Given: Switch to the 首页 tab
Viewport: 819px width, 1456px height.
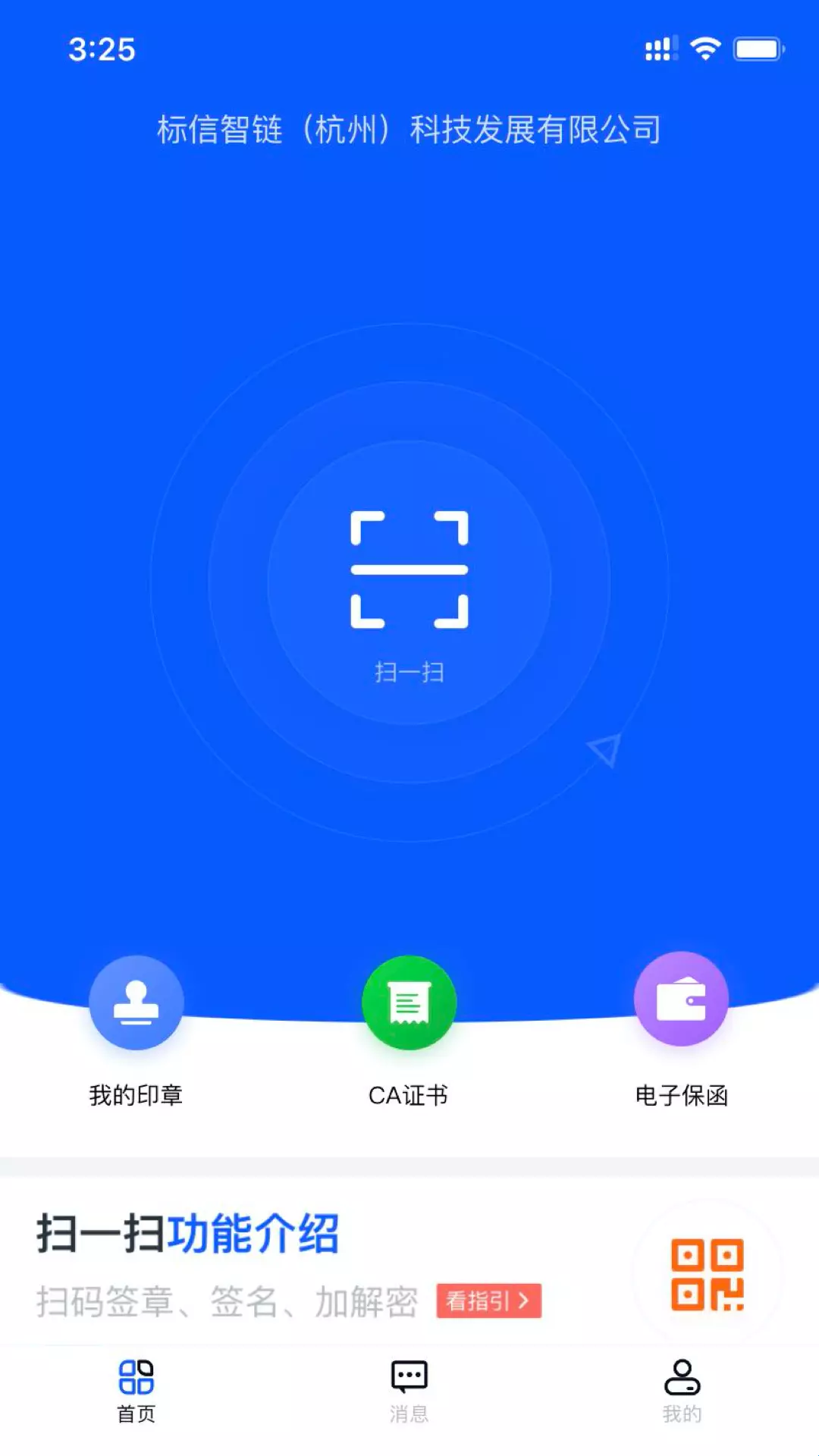Looking at the screenshot, I should (x=136, y=1391).
